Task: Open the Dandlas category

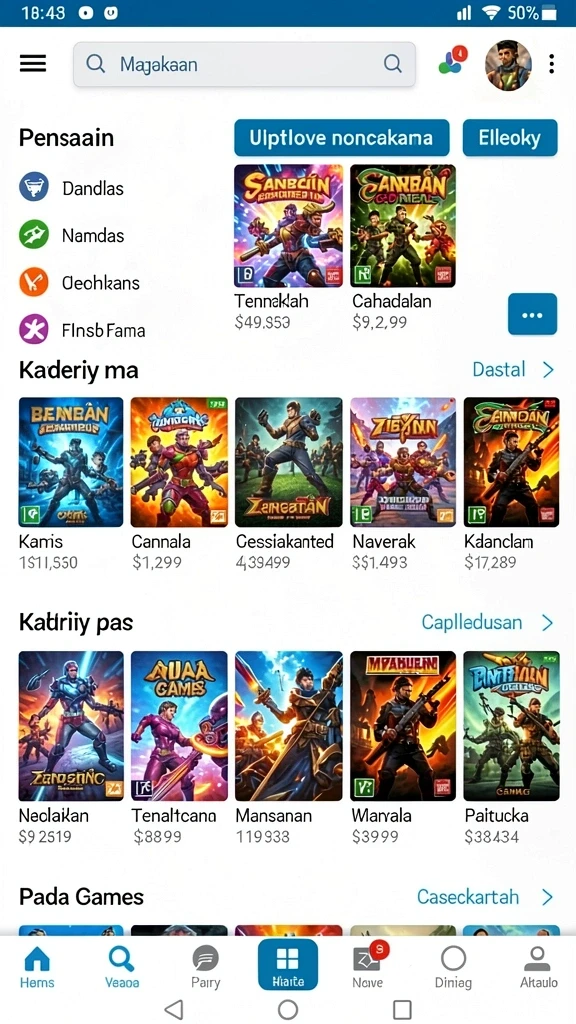Action: [72, 188]
